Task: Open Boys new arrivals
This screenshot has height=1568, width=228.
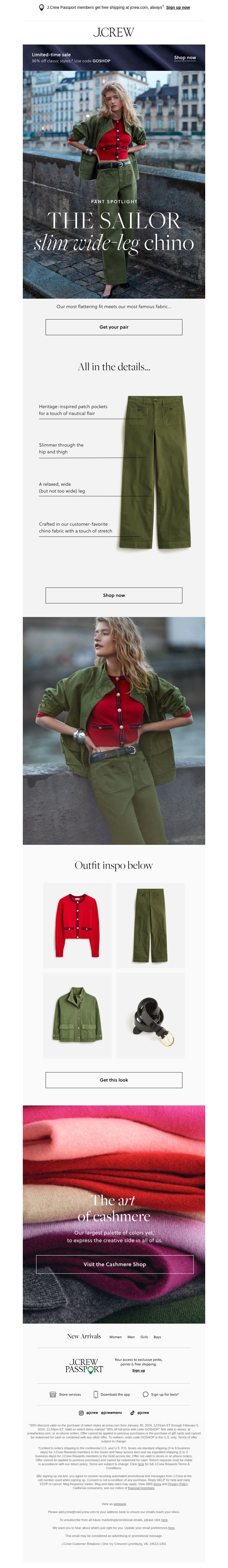Action: 157,1337
